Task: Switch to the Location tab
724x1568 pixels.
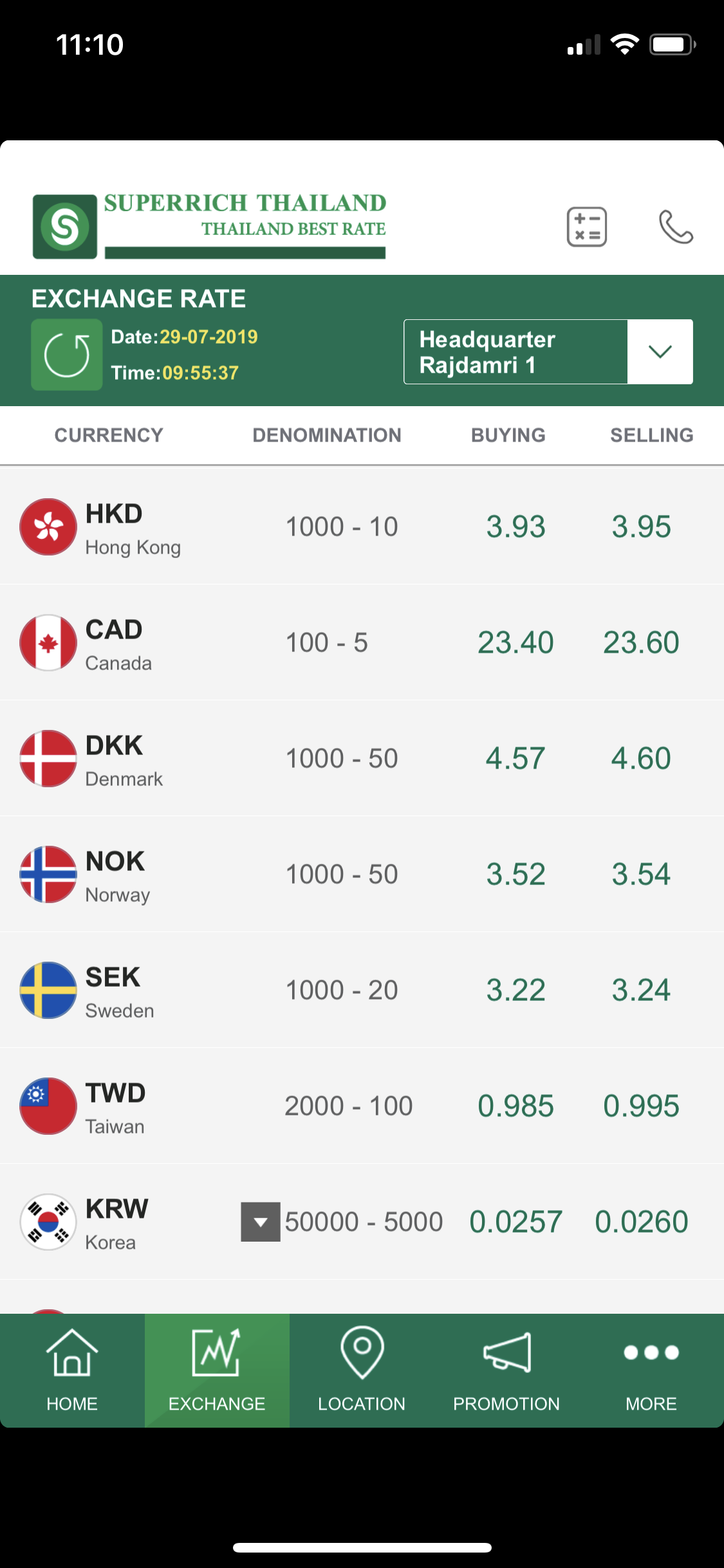Action: 362,1370
